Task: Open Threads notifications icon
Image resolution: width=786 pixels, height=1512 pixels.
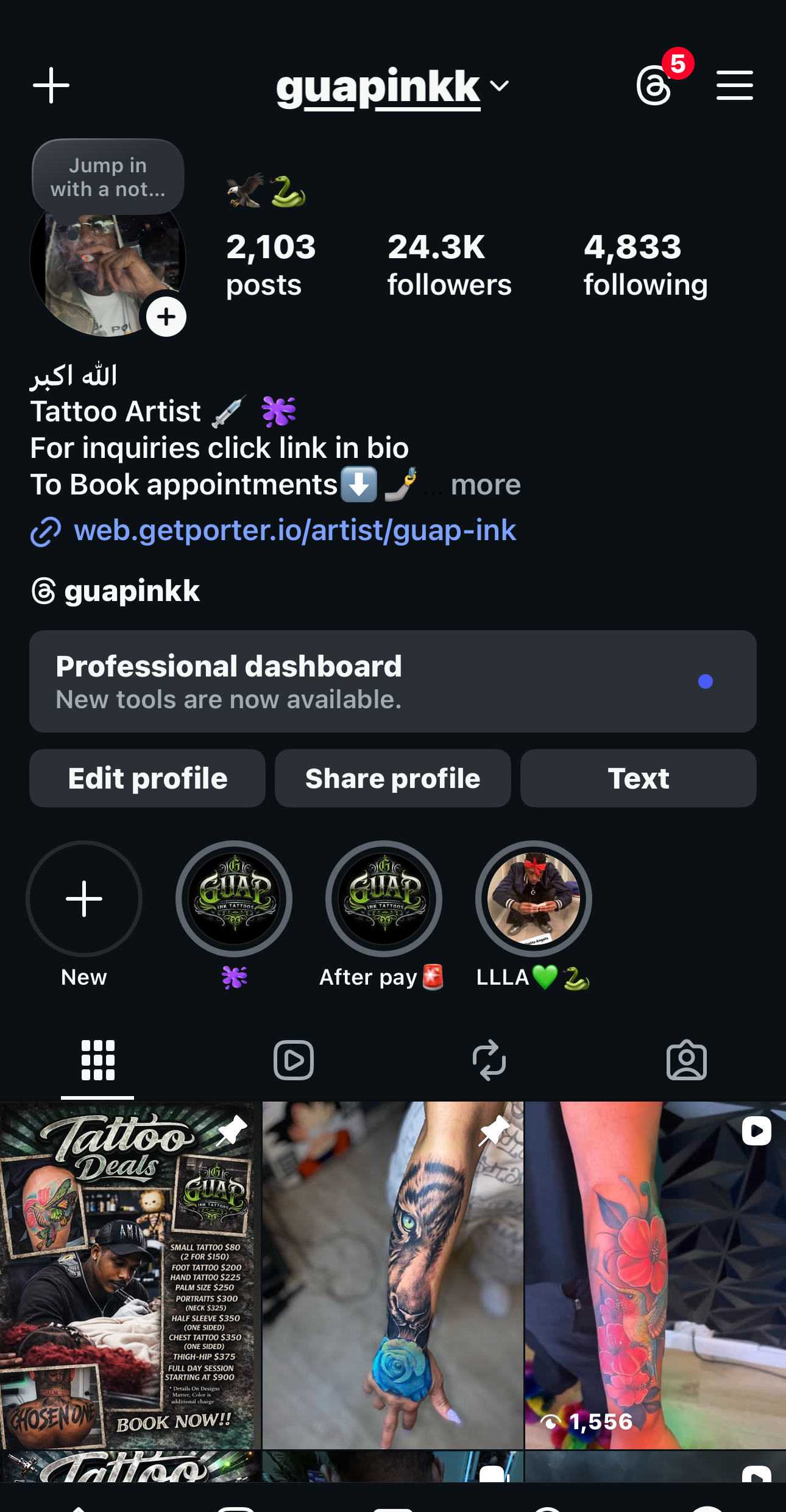Action: (654, 85)
